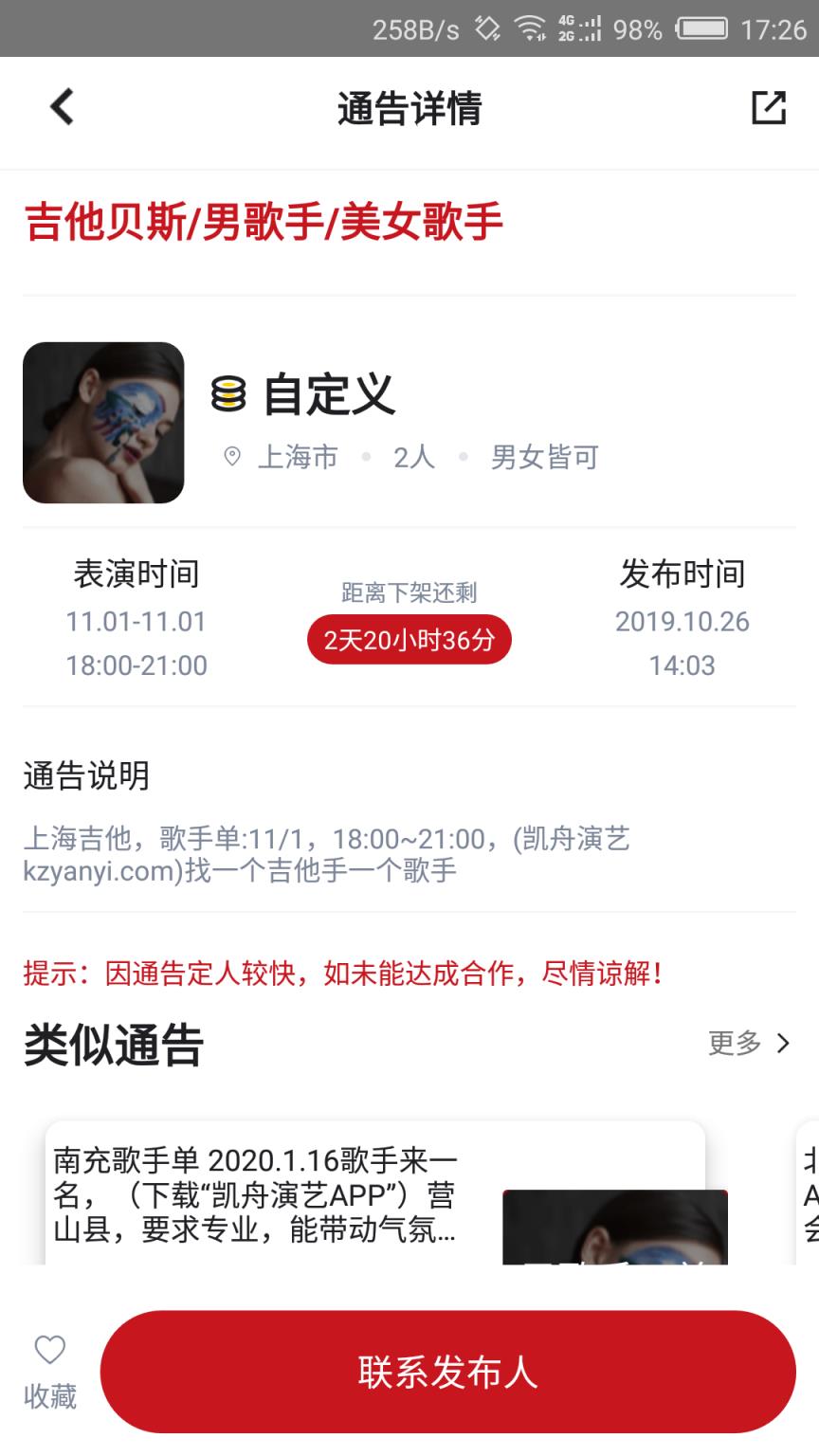Screen dimensions: 819x1456
Task: Click the location pin icon before 上海市
Action: (x=230, y=457)
